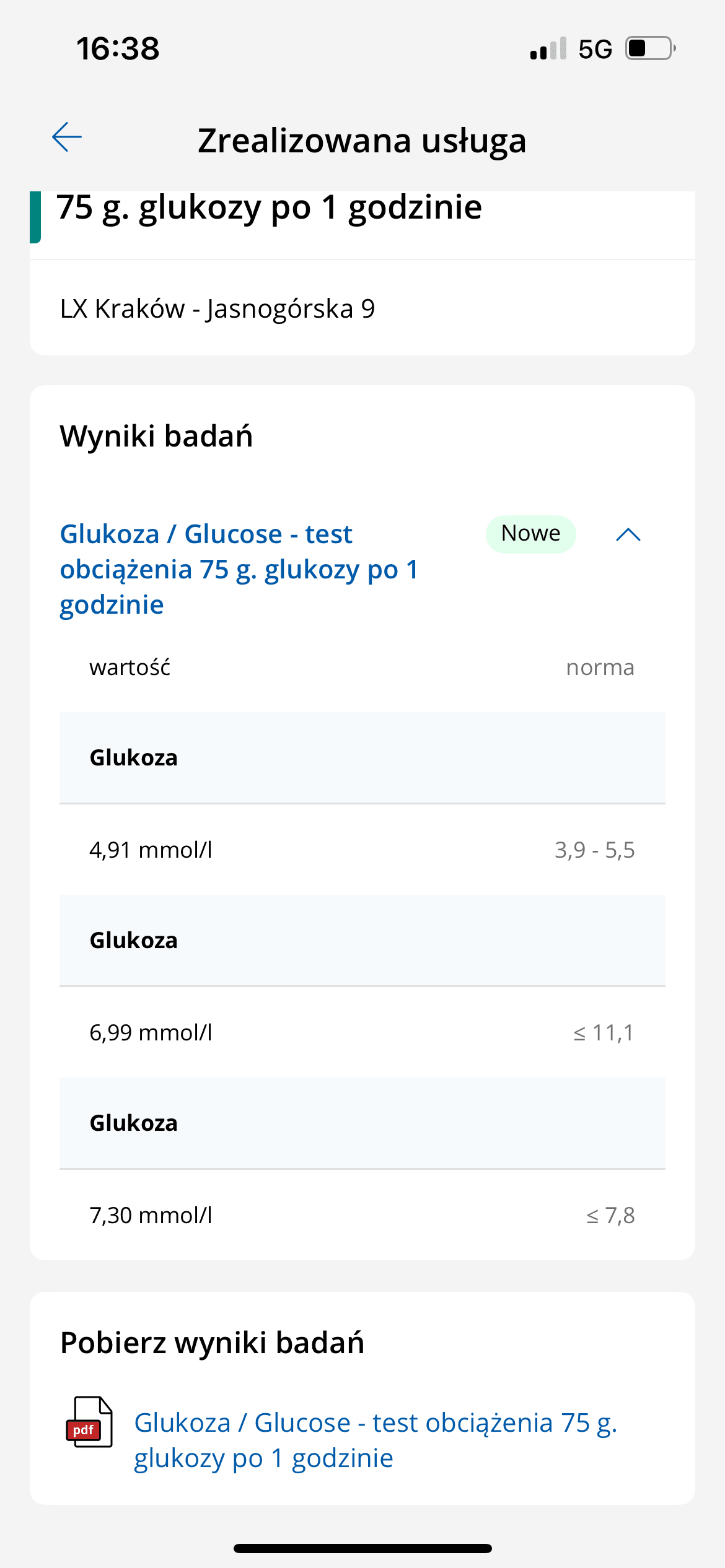Viewport: 725px width, 1568px height.
Task: Collapse the Glukoza test results section
Action: [x=628, y=534]
